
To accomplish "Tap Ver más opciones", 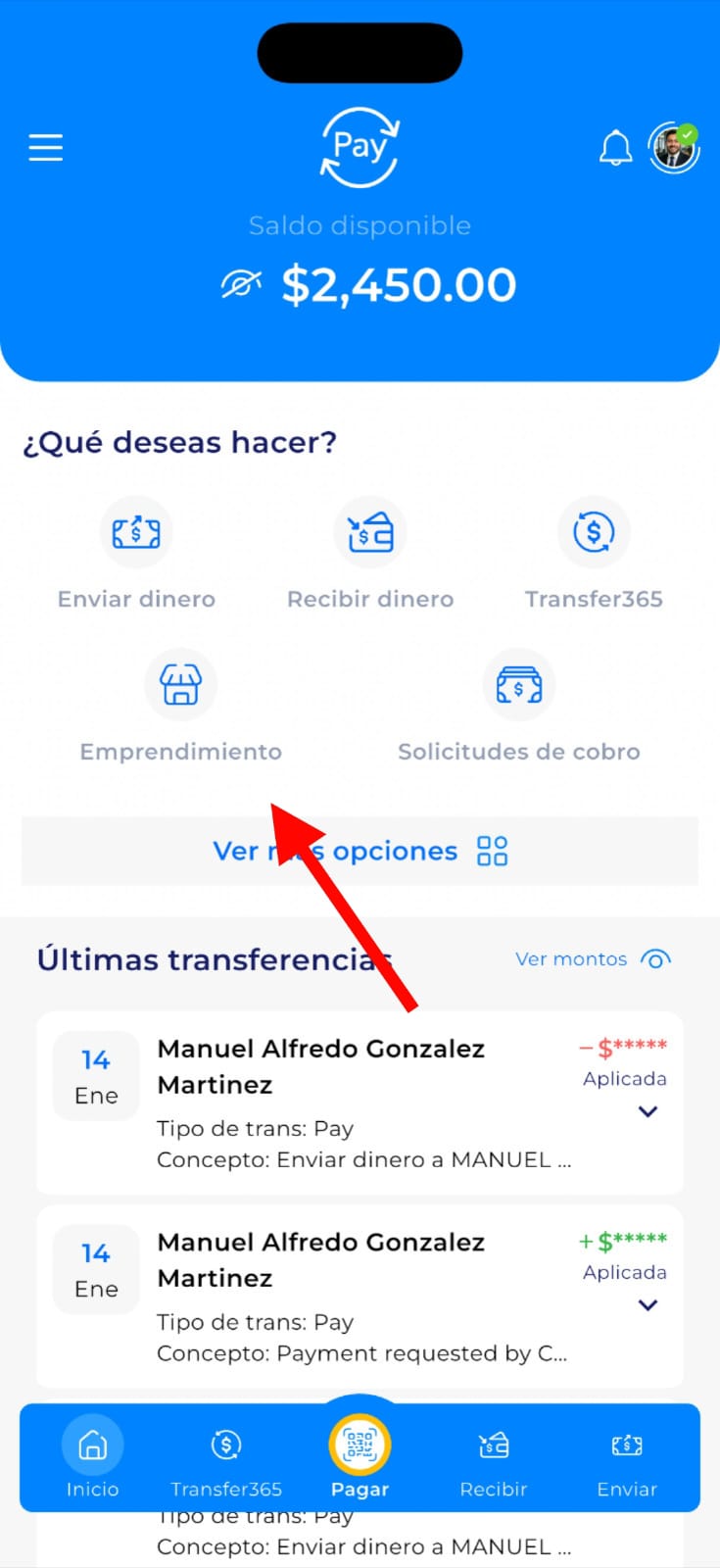I will (x=360, y=851).
